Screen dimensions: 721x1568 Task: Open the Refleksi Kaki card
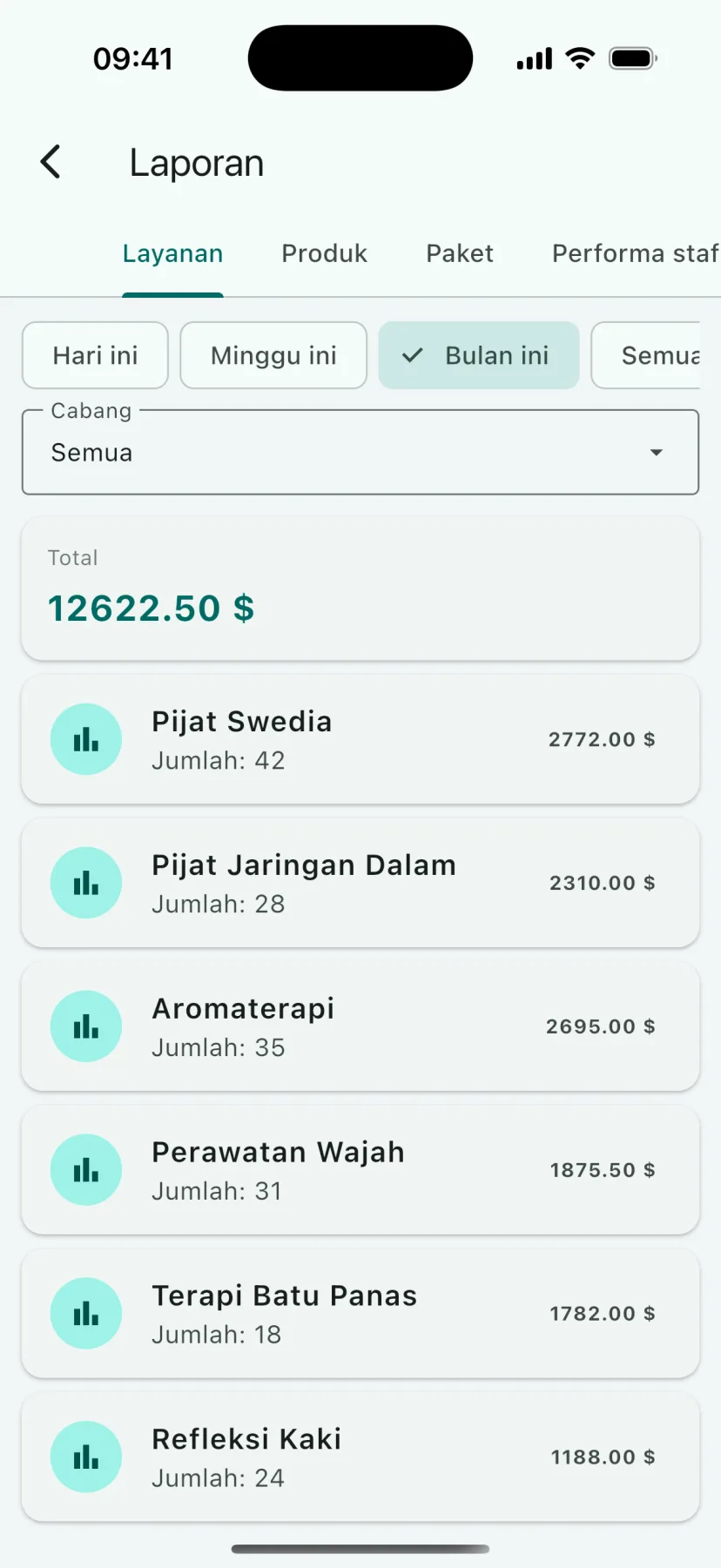(x=360, y=1457)
